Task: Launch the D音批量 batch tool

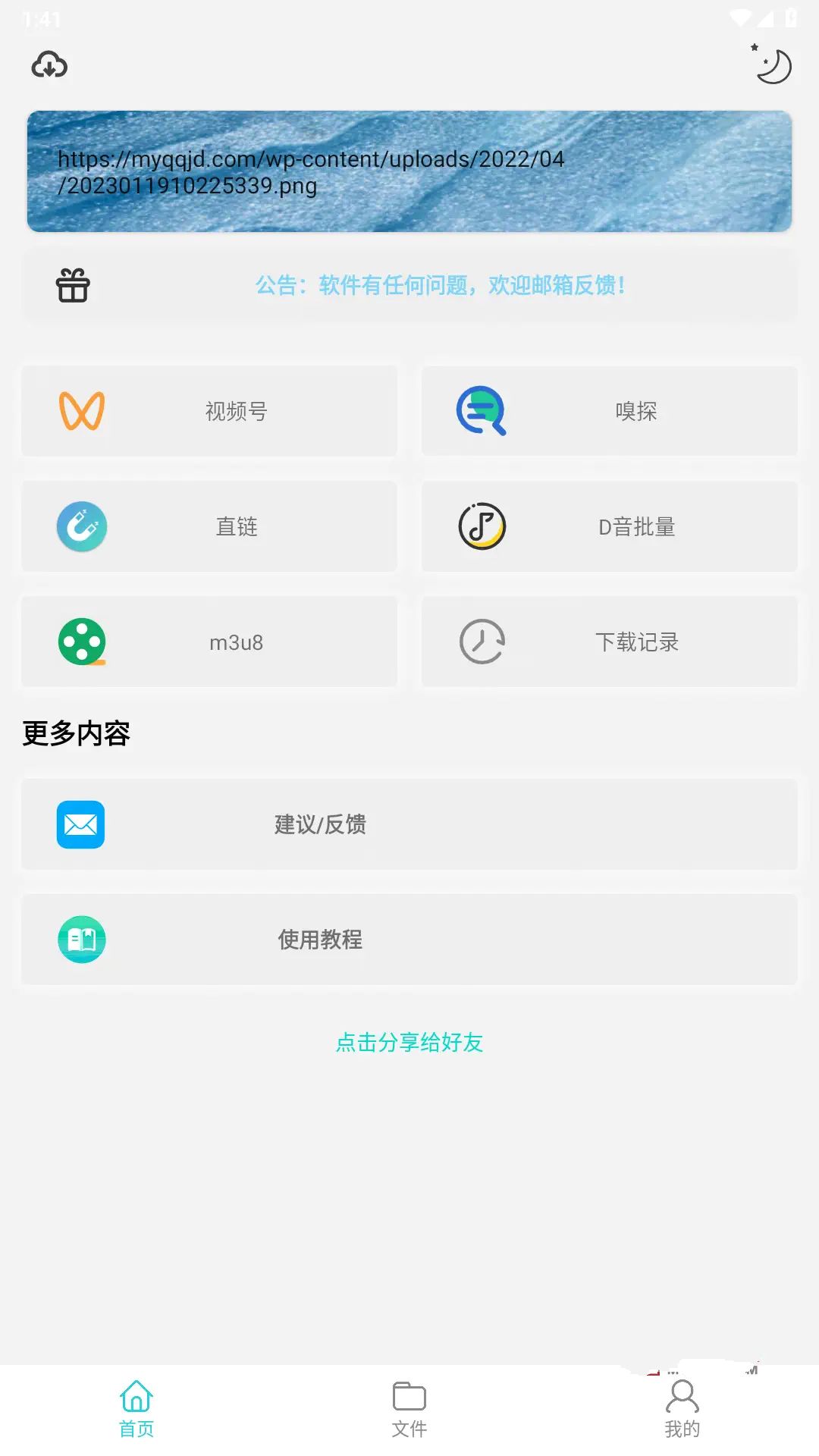Action: tap(609, 526)
